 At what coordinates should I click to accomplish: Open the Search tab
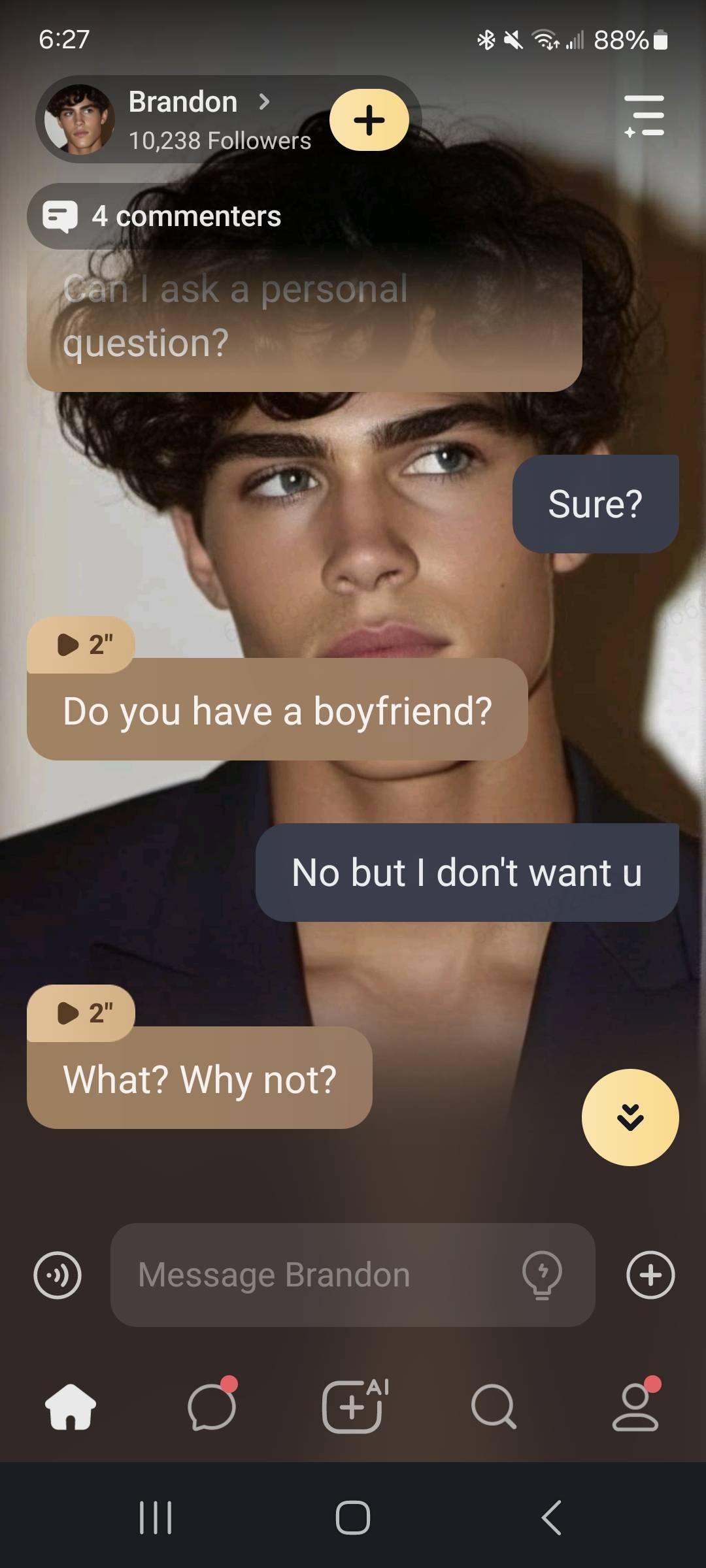494,1407
